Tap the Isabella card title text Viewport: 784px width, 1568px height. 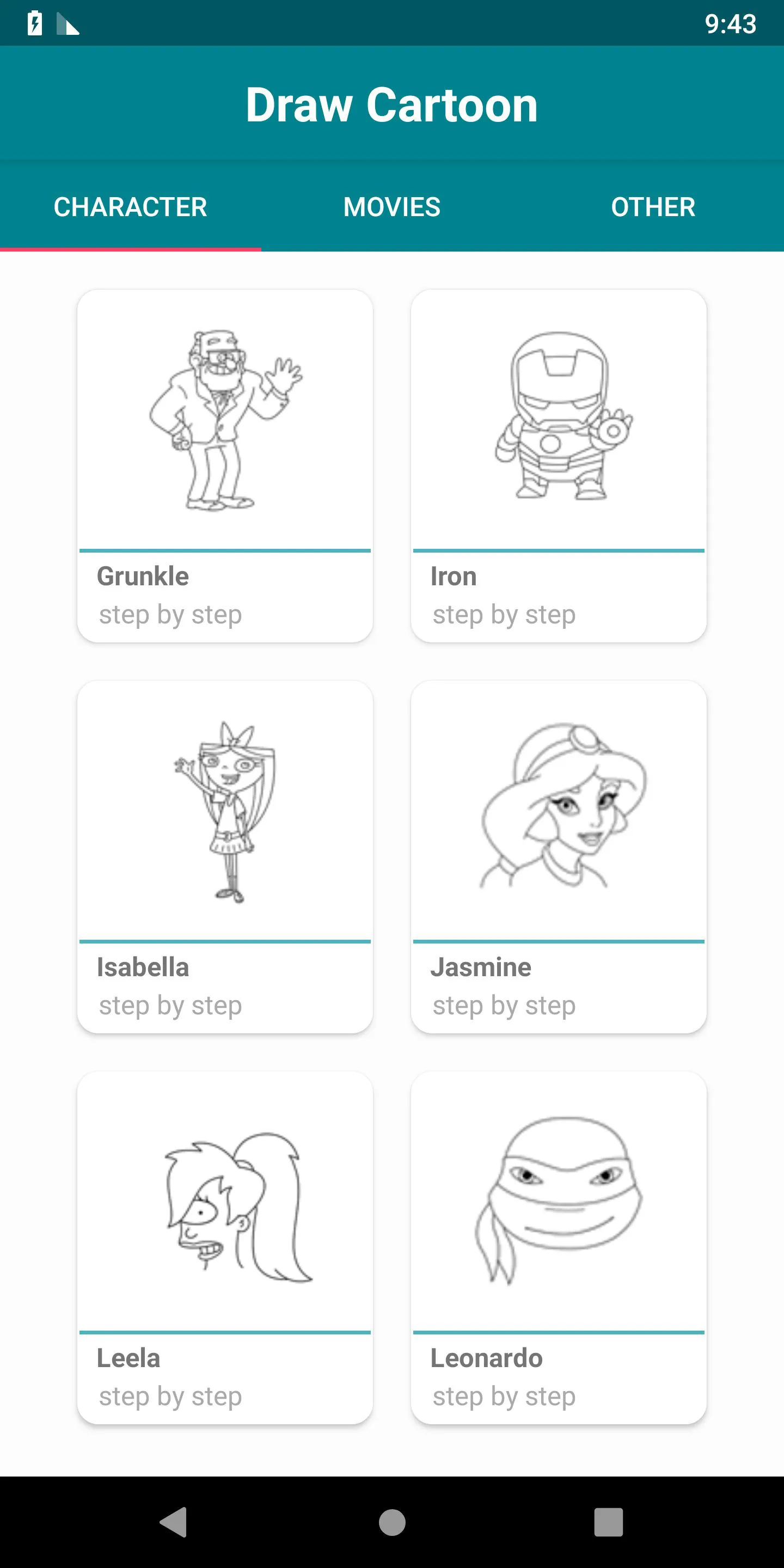pyautogui.click(x=144, y=967)
